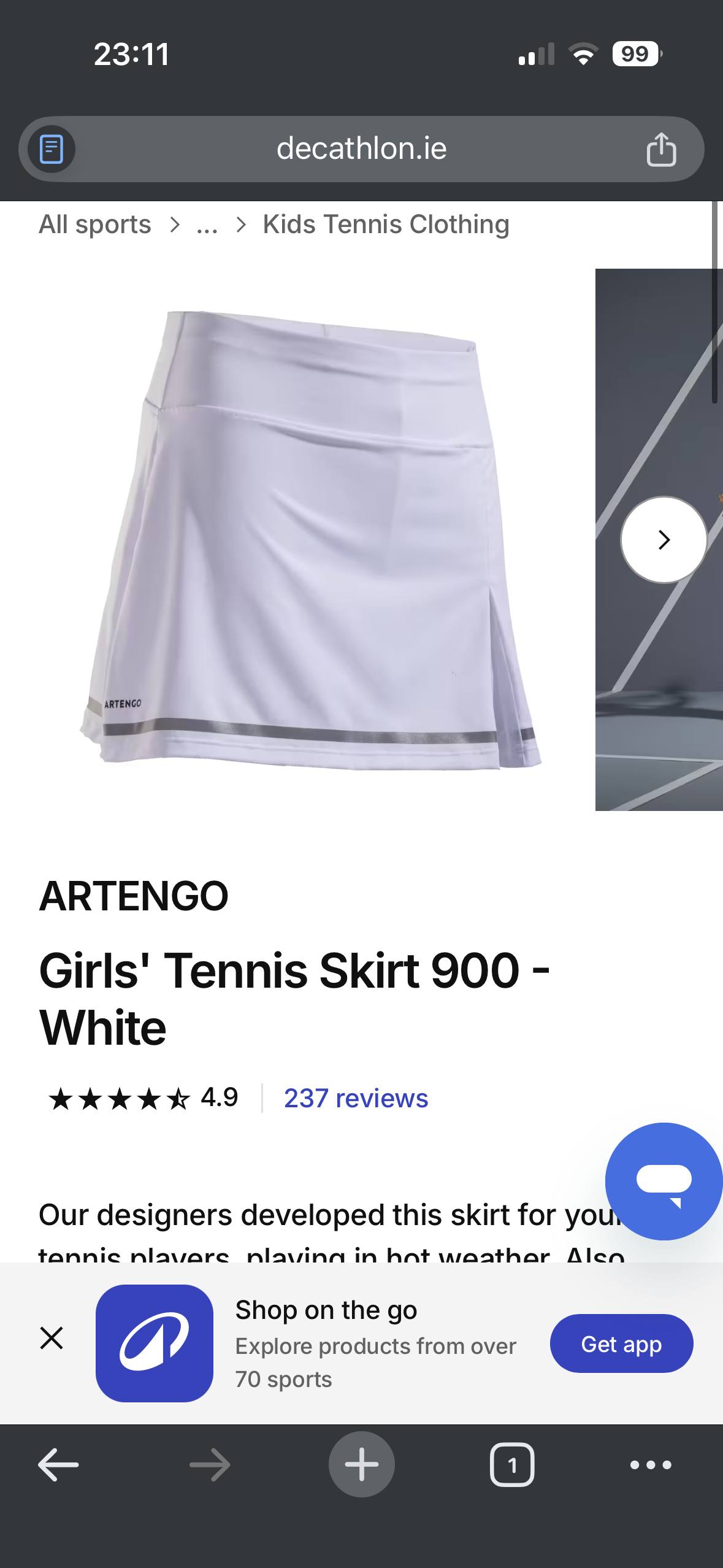Tap the decathlon.ie address bar
Screen dimensions: 723x1568
361,149
